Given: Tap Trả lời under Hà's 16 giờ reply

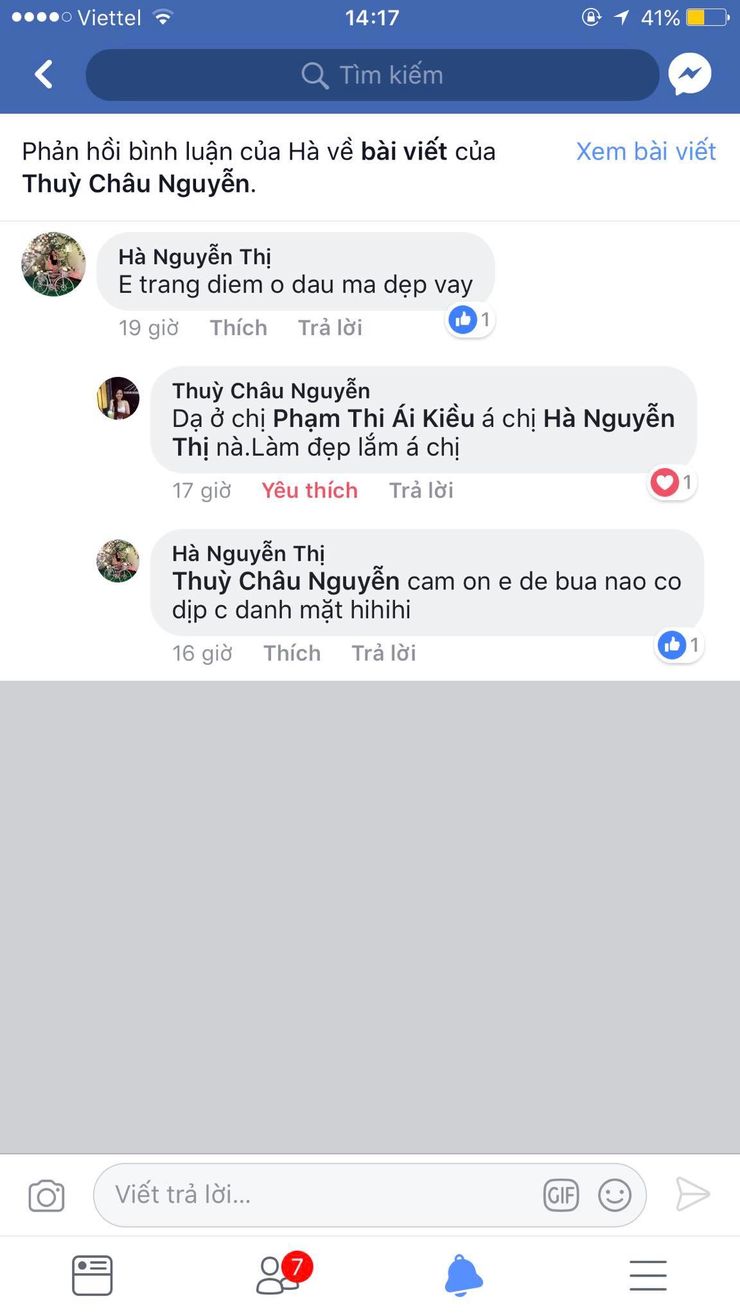Looking at the screenshot, I should (384, 653).
